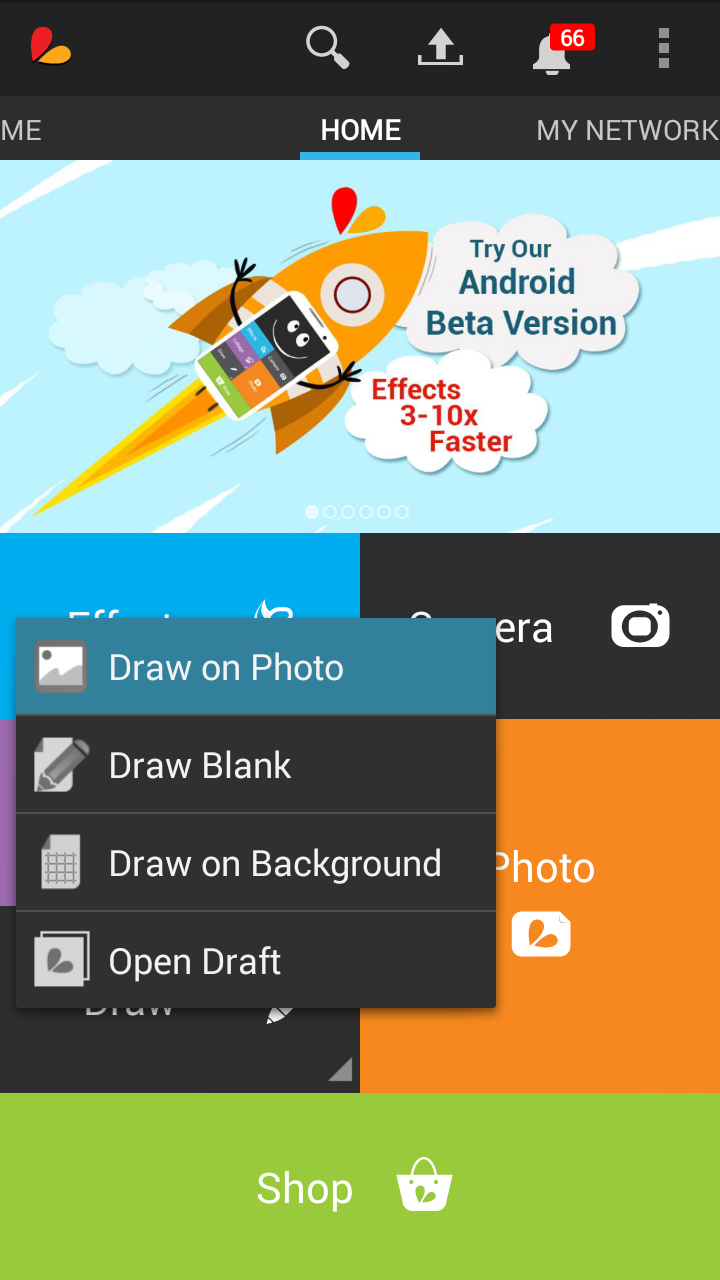Switch to the My Network tab
The height and width of the screenshot is (1280, 720).
(x=627, y=130)
